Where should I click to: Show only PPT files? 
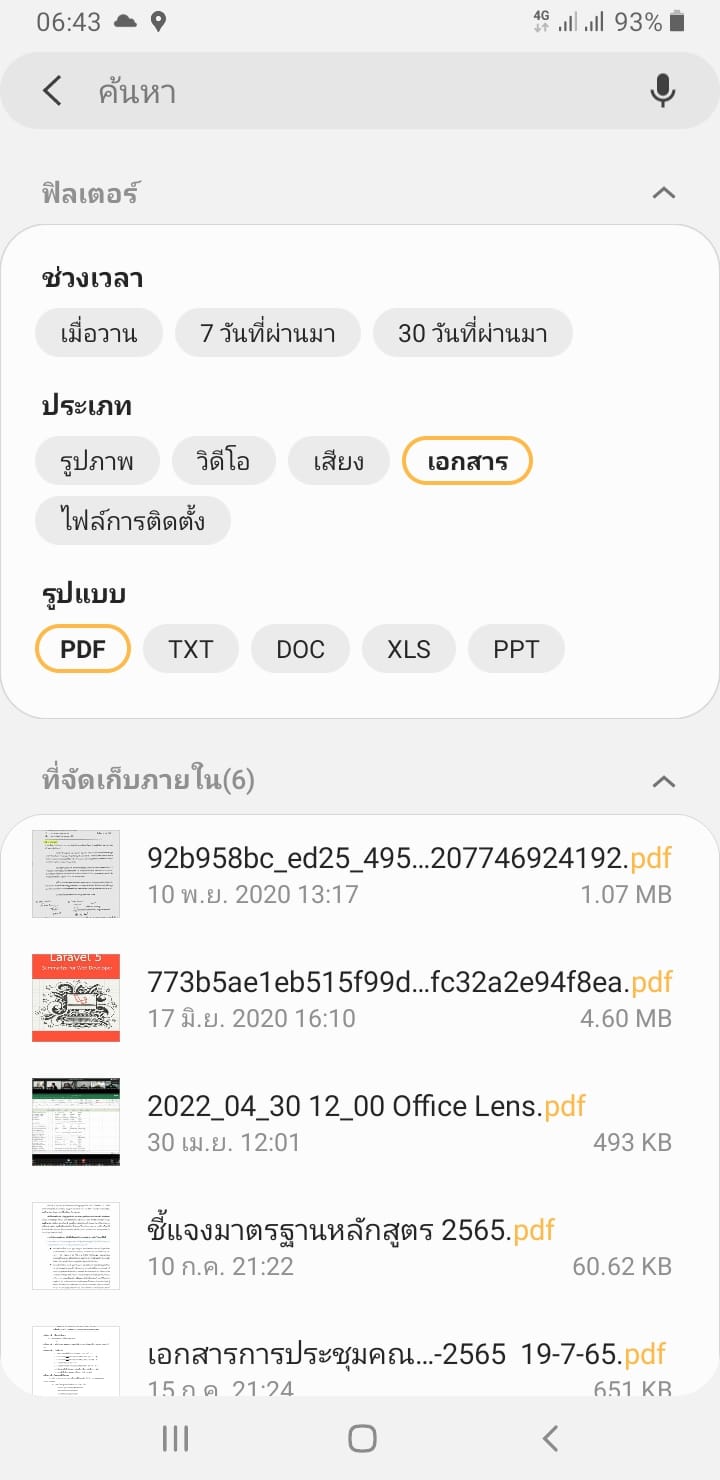515,649
